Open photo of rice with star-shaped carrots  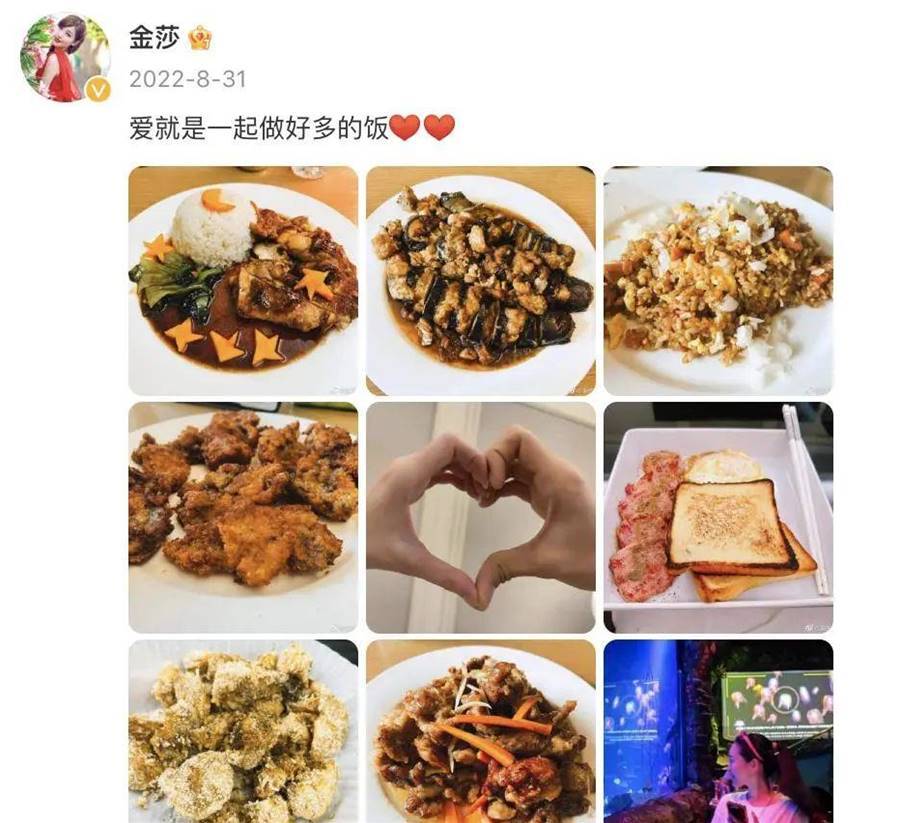[243, 280]
